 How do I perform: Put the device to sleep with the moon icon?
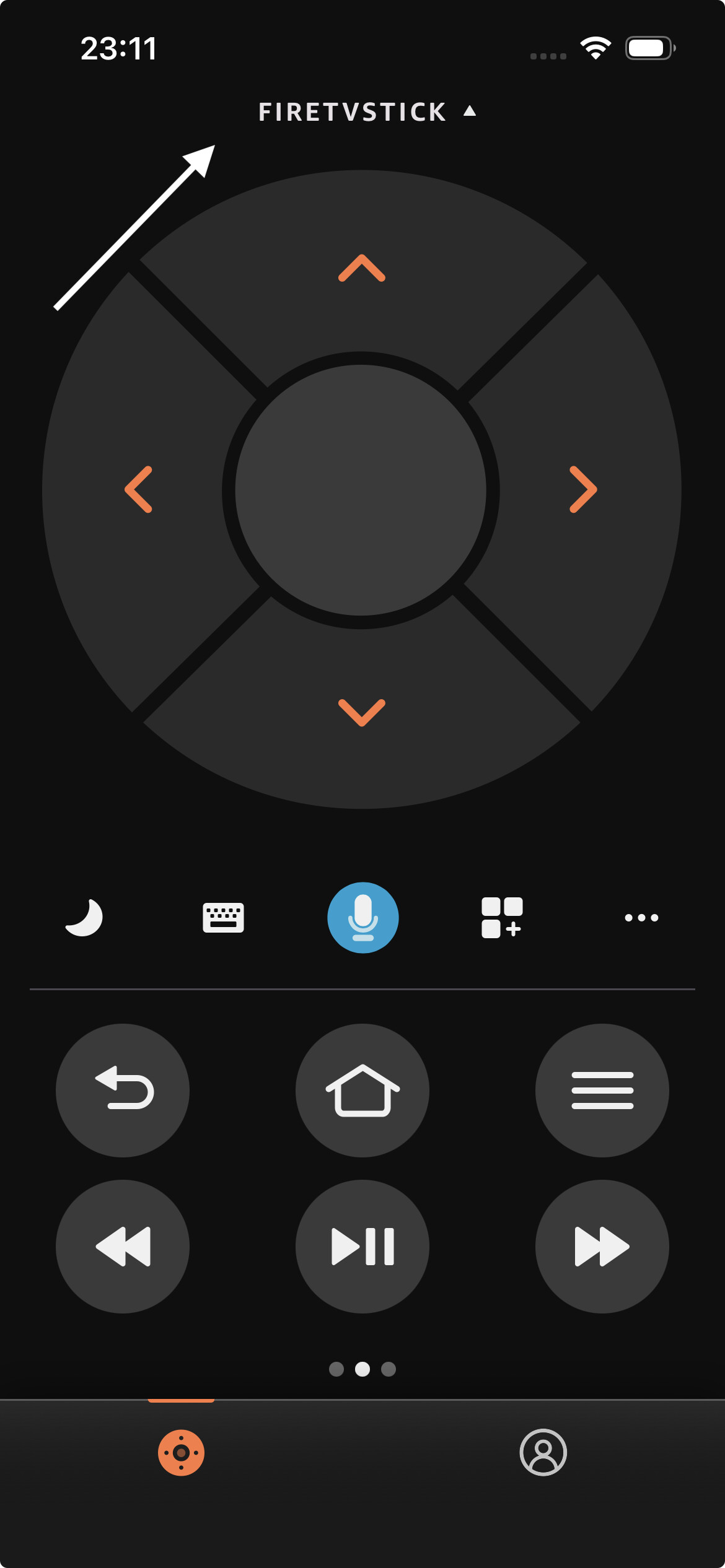pyautogui.click(x=84, y=917)
